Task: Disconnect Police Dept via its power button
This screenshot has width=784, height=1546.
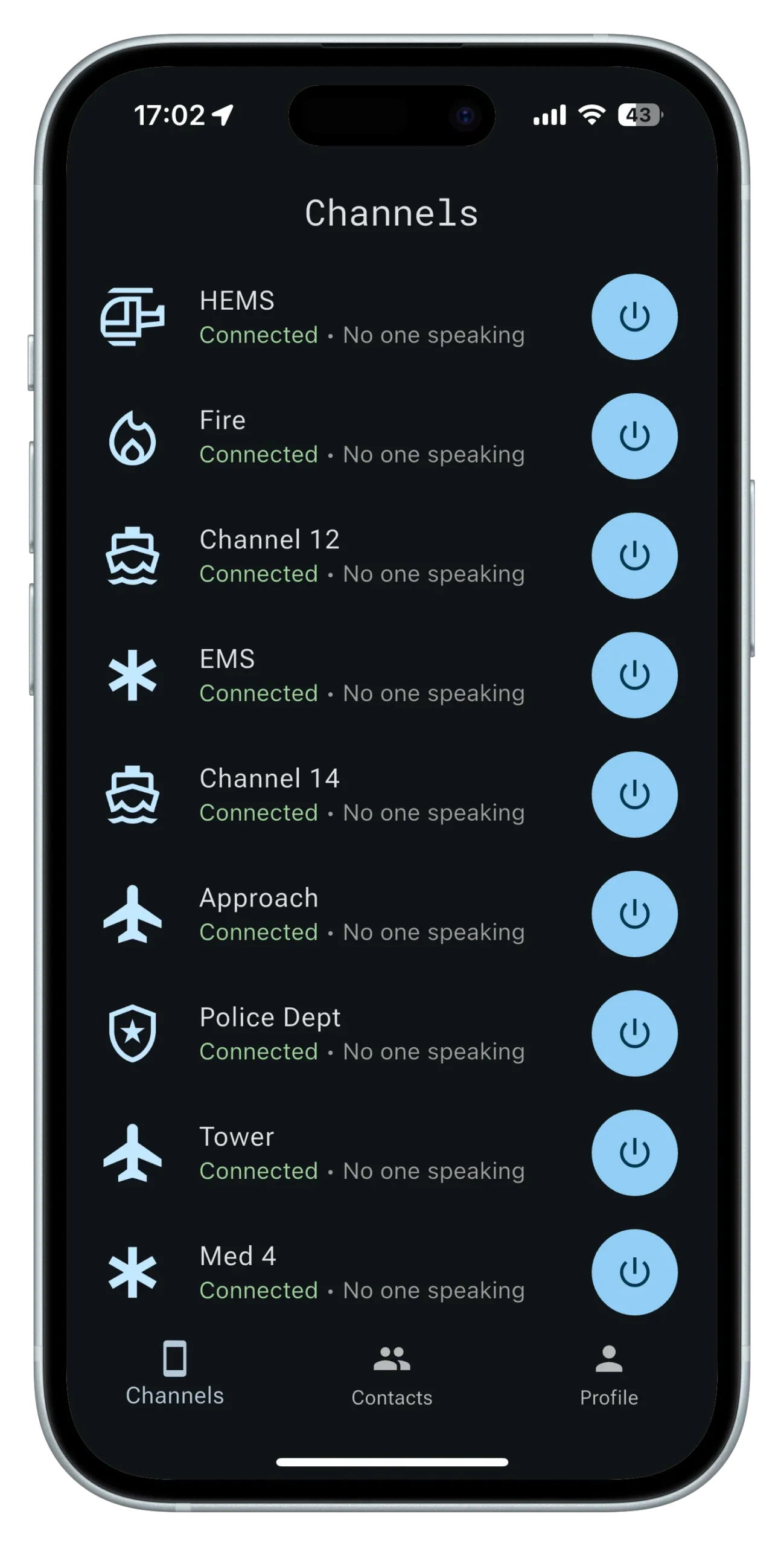Action: 634,1033
